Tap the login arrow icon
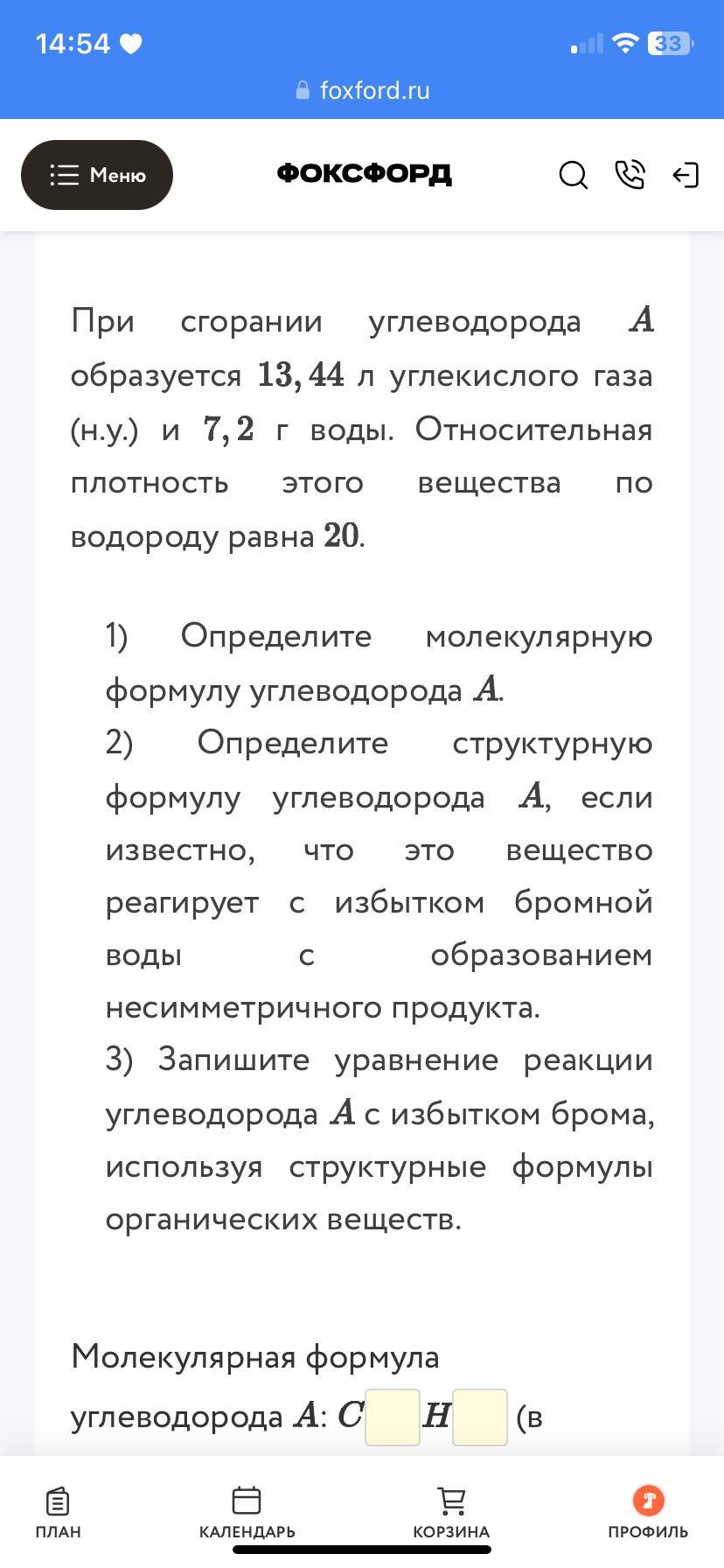 (x=686, y=175)
